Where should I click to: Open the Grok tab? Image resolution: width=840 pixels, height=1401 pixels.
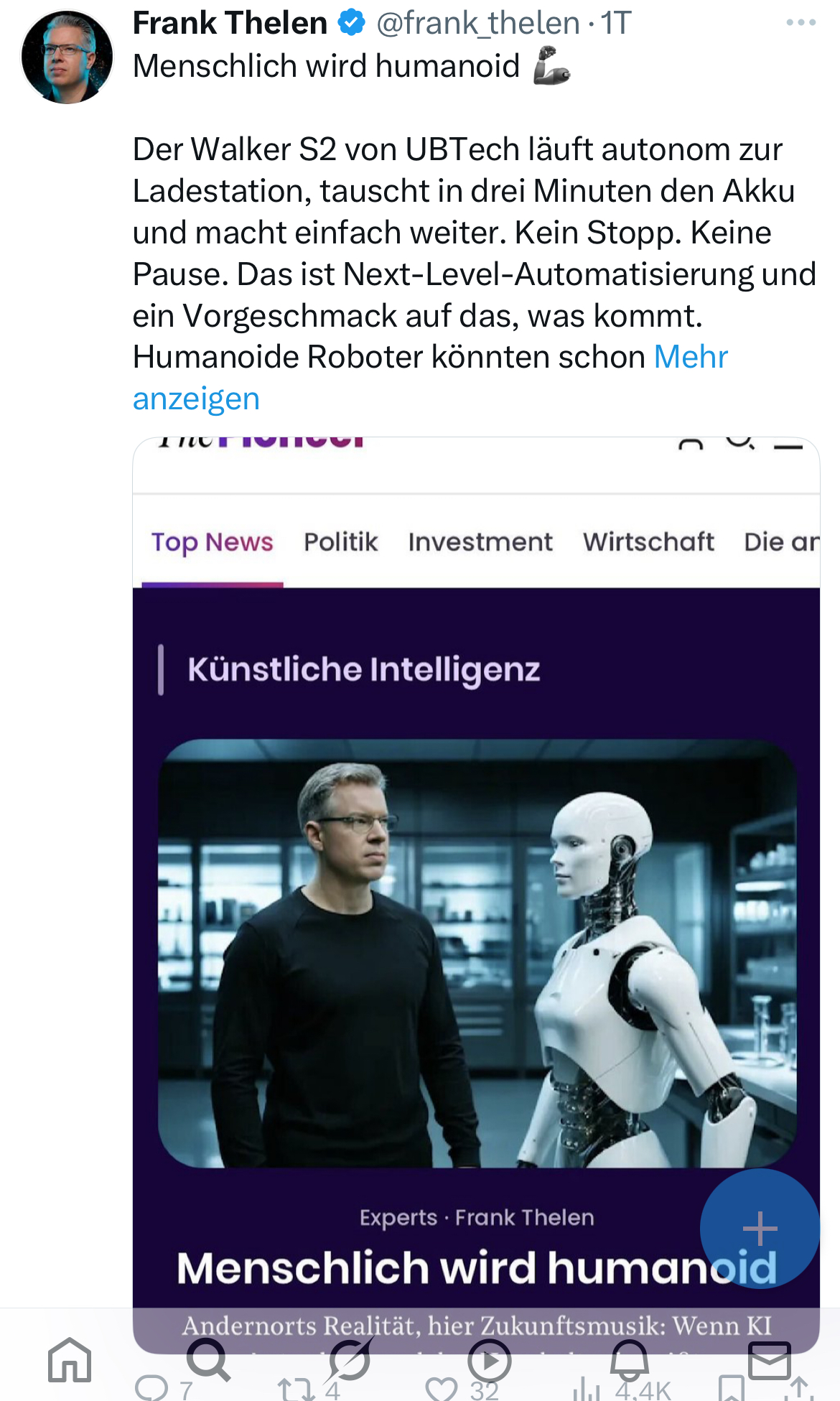coord(350,1359)
